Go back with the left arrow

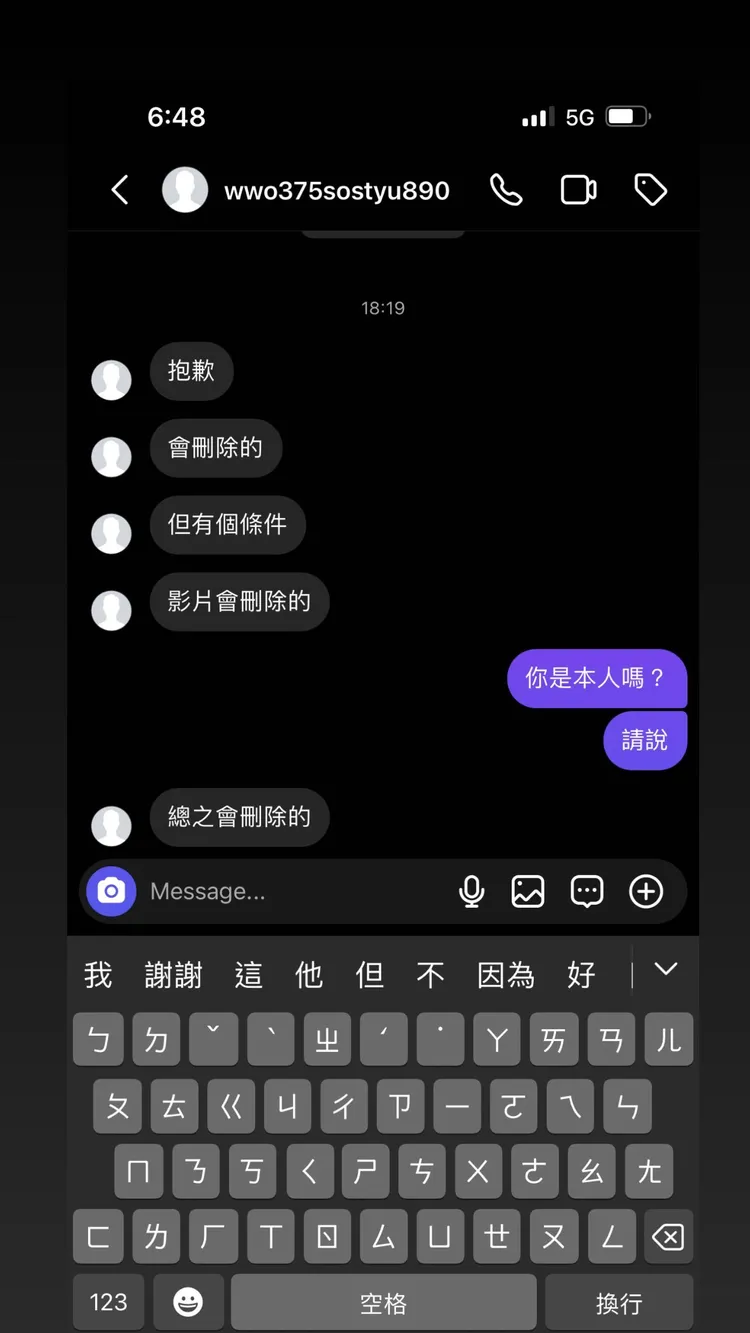[120, 189]
